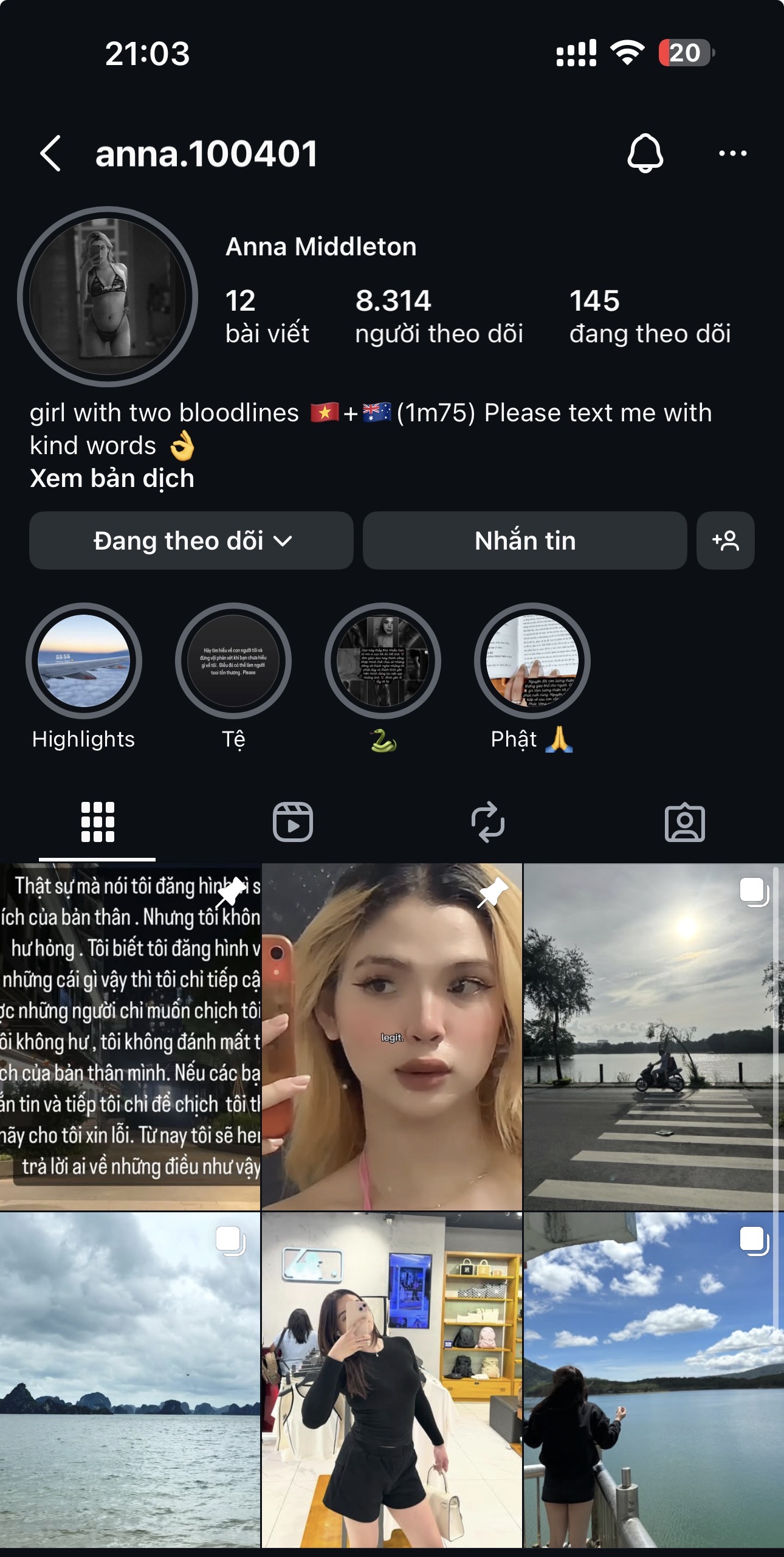Screen dimensions: 784x1557
Task: Switch to the tagged photos tab
Action: point(684,822)
